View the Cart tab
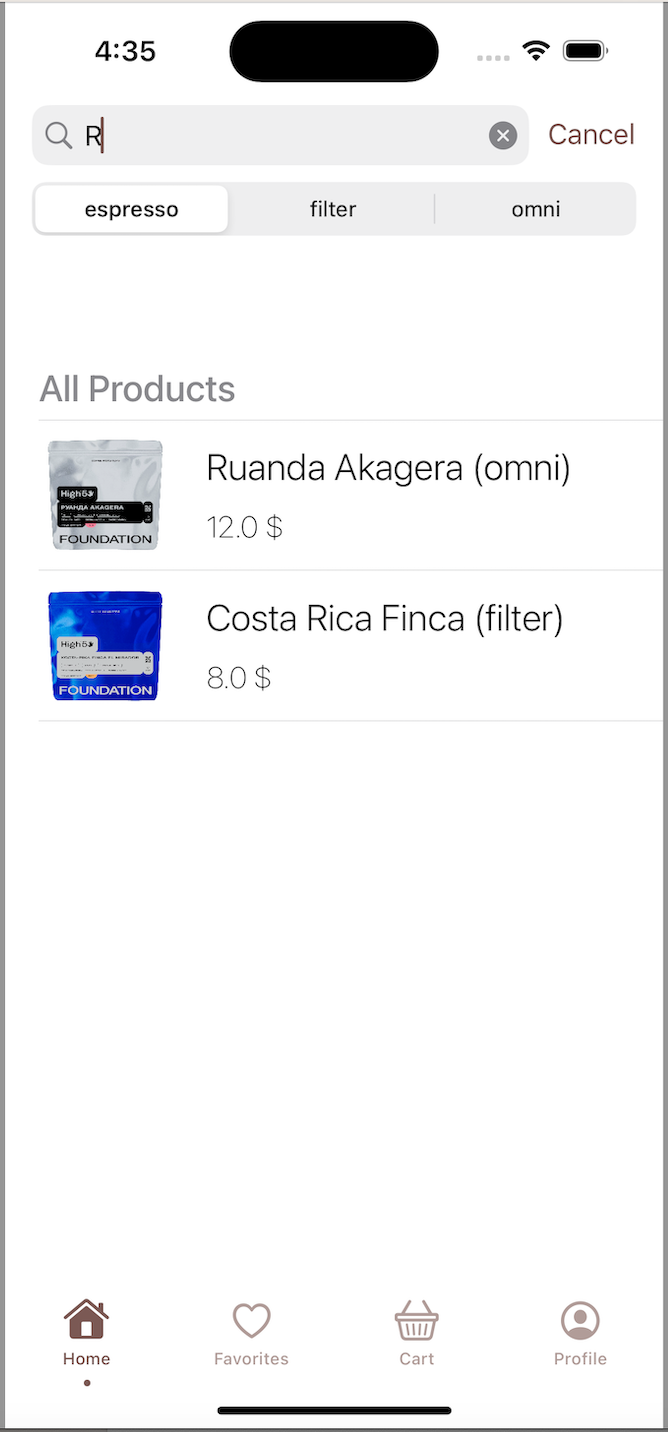 tap(416, 1334)
